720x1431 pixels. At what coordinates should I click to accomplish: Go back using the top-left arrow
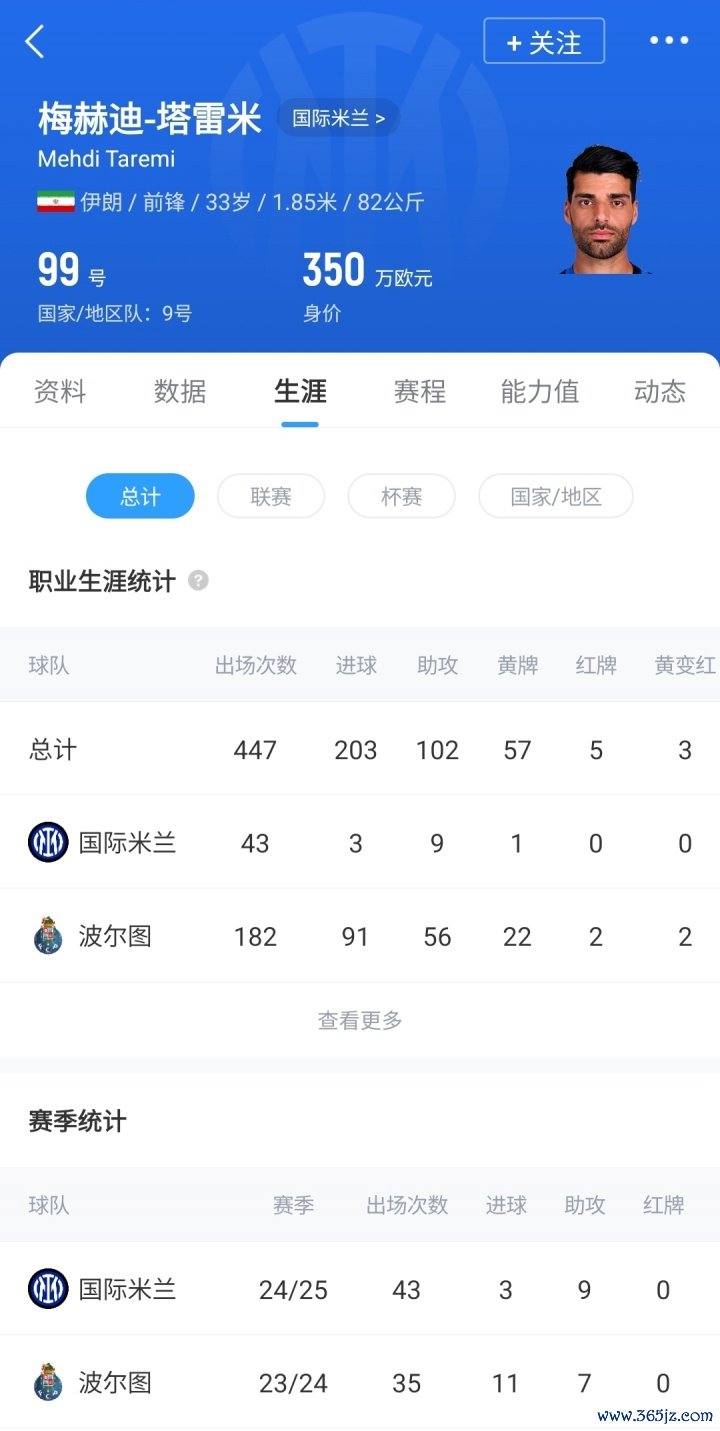(x=35, y=42)
